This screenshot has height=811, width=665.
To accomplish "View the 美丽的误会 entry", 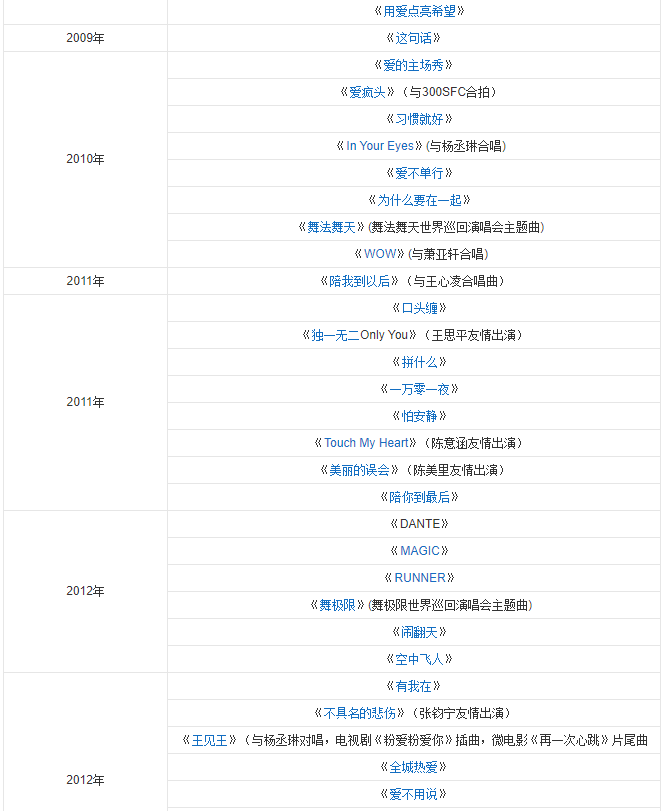I will [x=359, y=470].
